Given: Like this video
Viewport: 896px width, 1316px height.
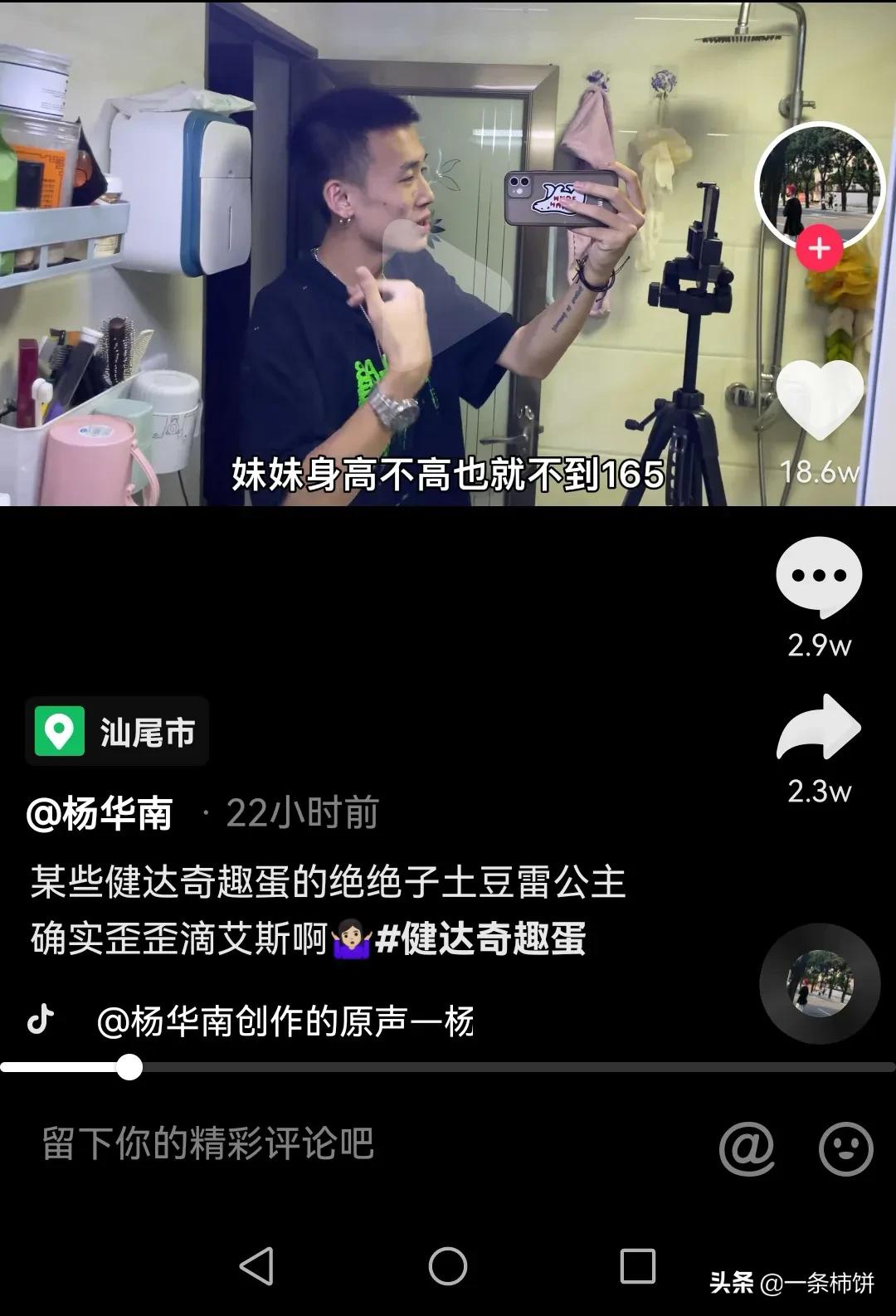Looking at the screenshot, I should 820,400.
